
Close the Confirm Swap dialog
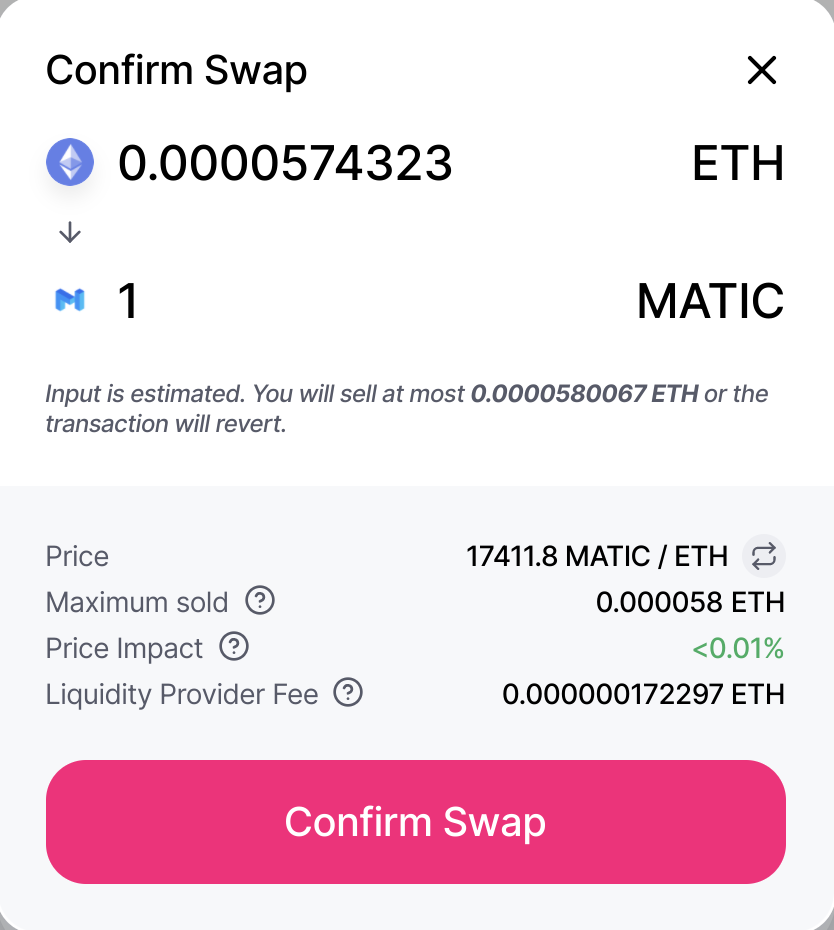coord(762,70)
